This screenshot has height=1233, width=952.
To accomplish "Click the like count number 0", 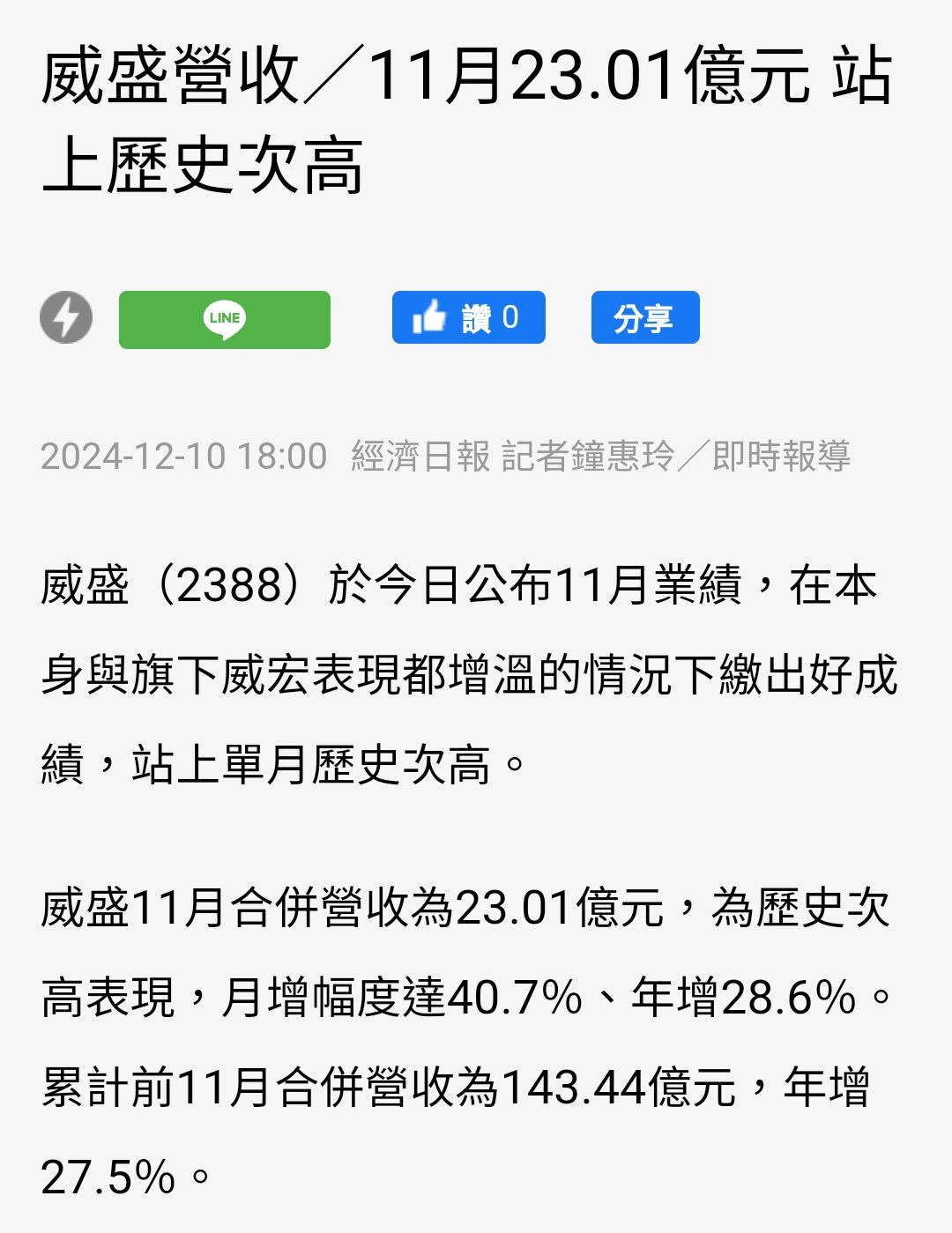I will [x=511, y=319].
